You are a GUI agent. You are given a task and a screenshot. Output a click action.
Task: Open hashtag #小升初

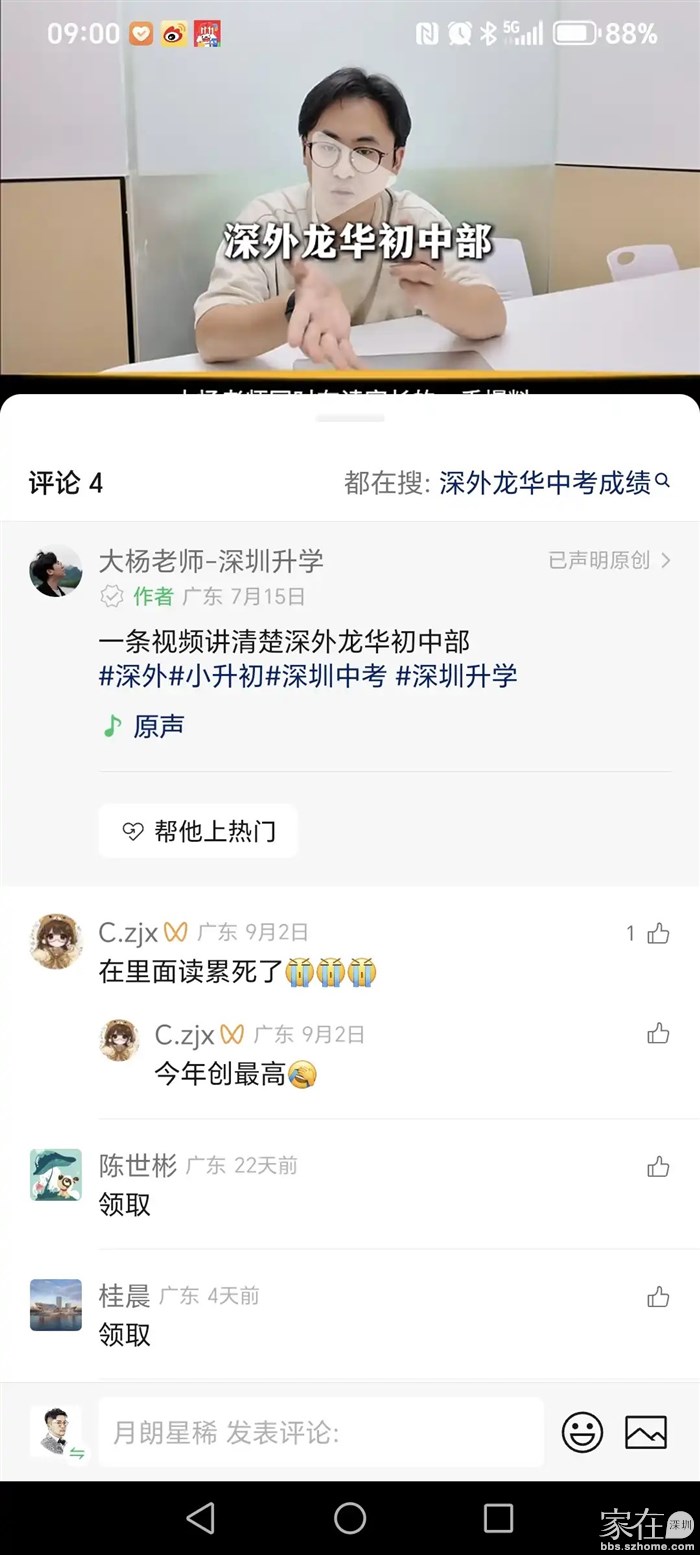pyautogui.click(x=216, y=676)
